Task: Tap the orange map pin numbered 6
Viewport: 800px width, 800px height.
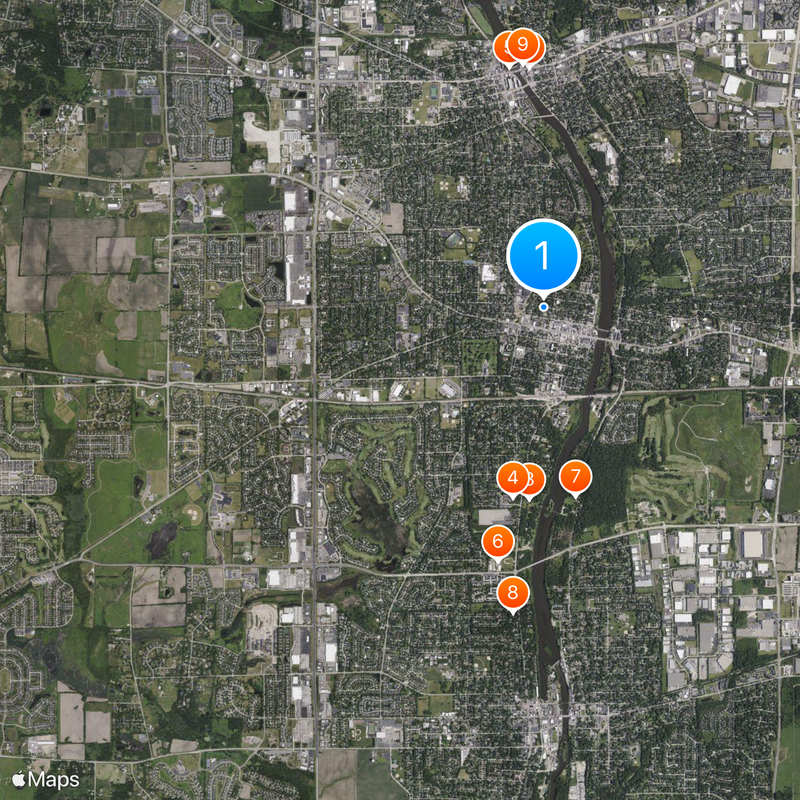Action: coord(497,543)
